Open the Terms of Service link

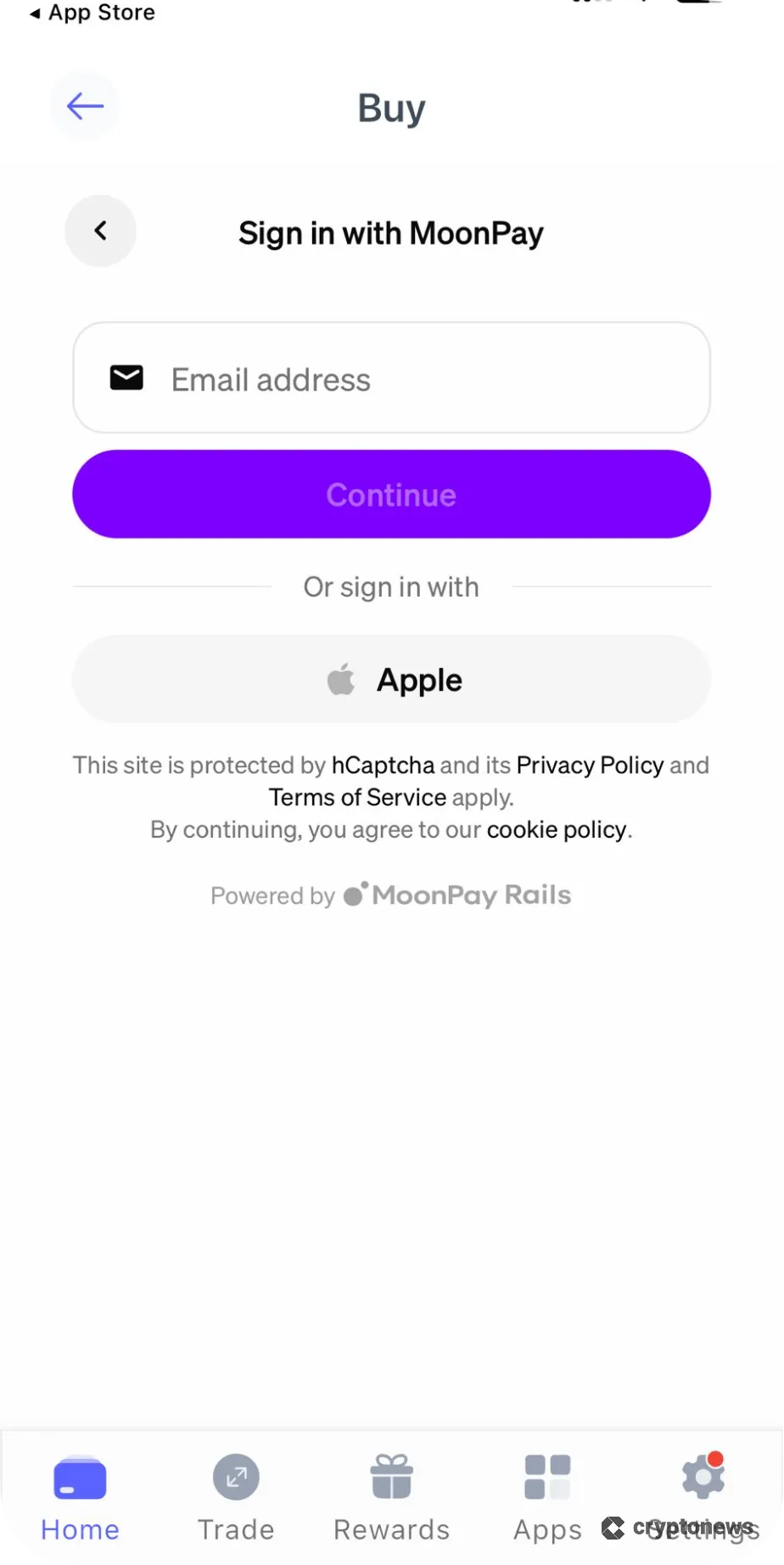(x=356, y=797)
